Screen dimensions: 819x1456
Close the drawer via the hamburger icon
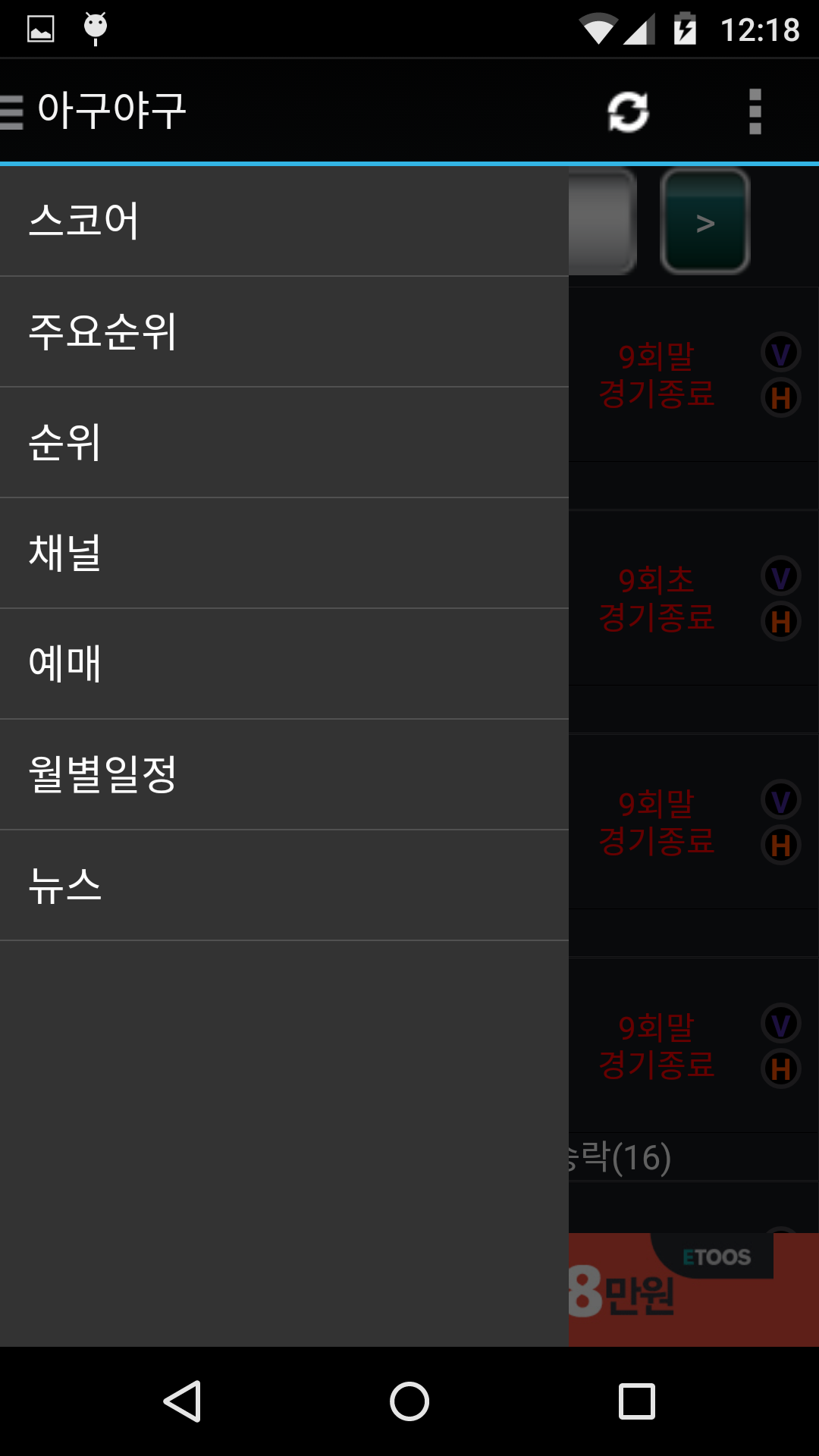tap(14, 112)
